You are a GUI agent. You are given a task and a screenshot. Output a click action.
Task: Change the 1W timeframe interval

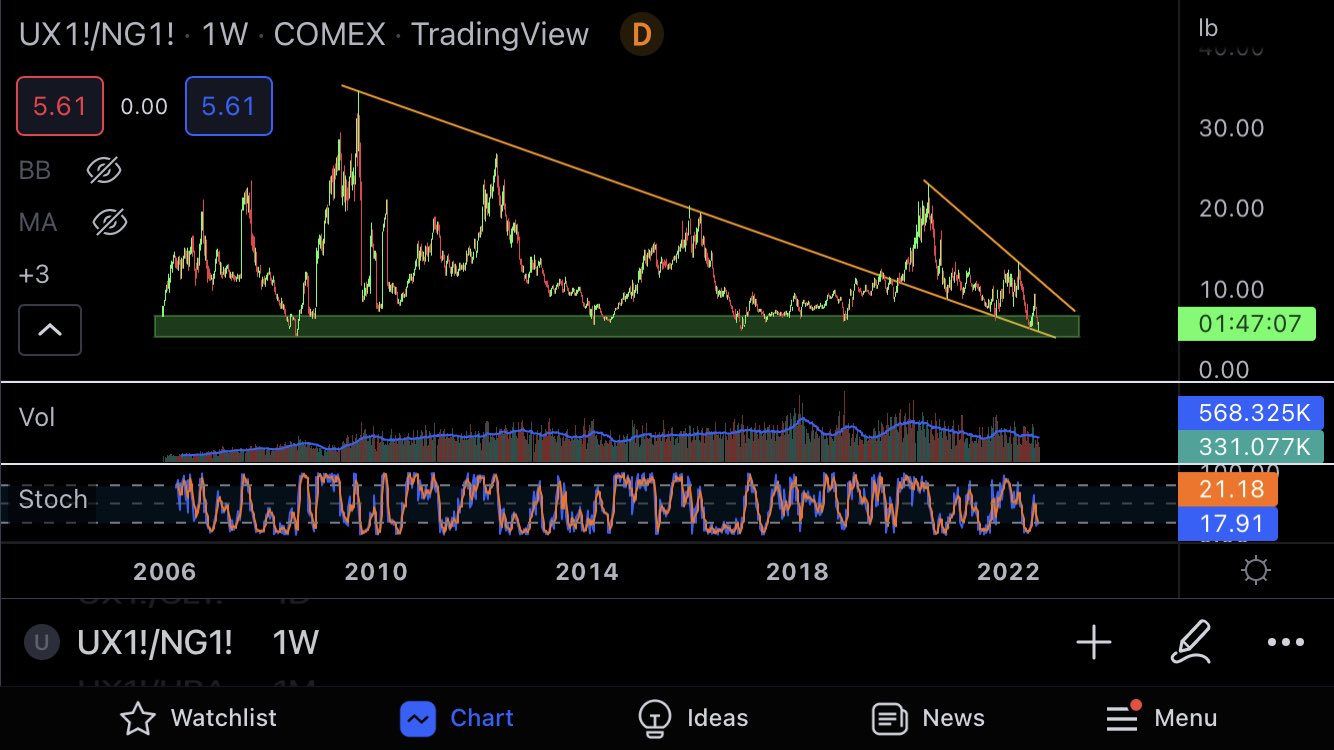[x=296, y=642]
